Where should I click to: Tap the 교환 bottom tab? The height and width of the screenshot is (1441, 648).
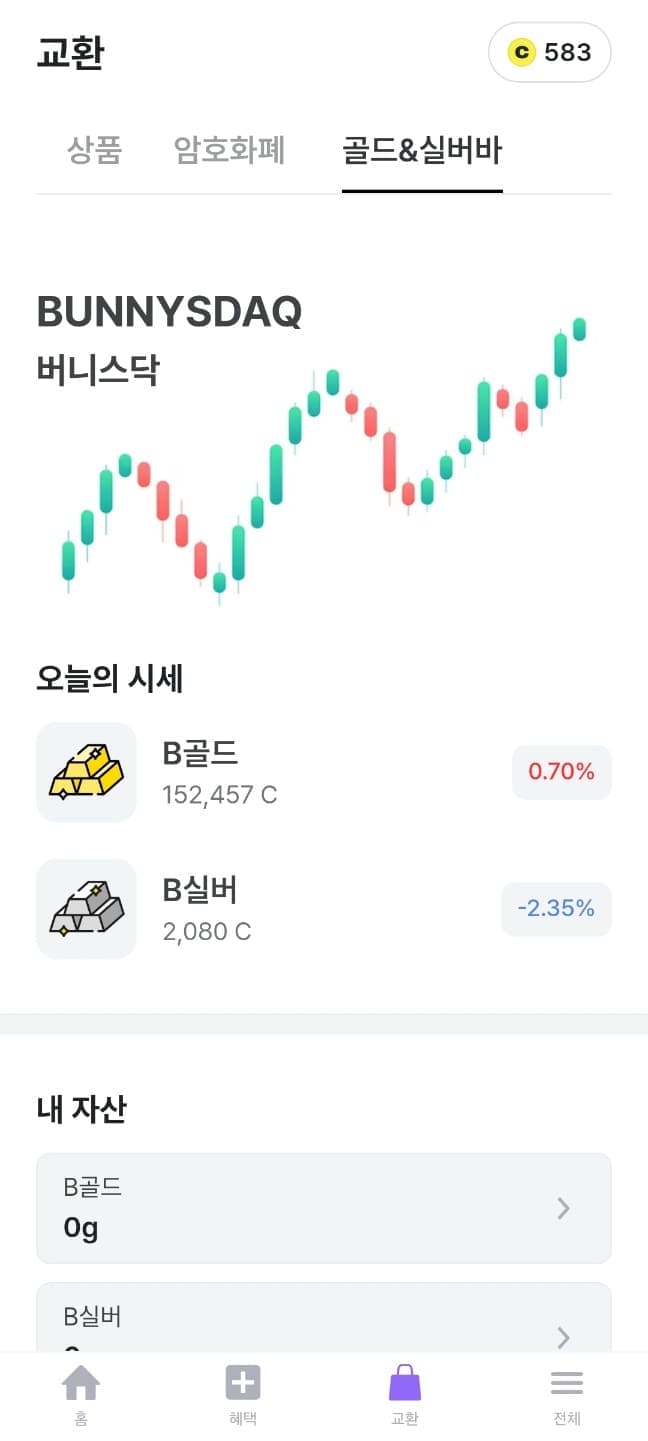coord(405,1396)
